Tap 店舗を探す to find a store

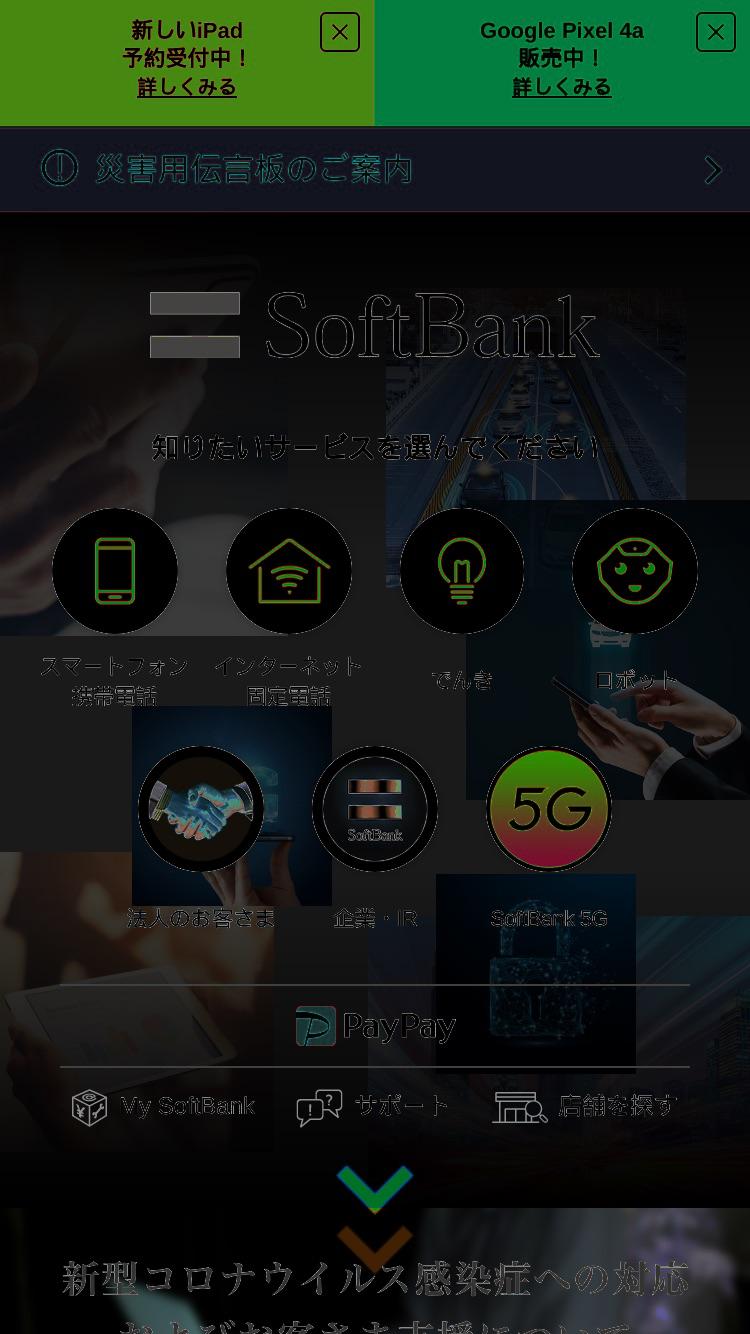(585, 1107)
